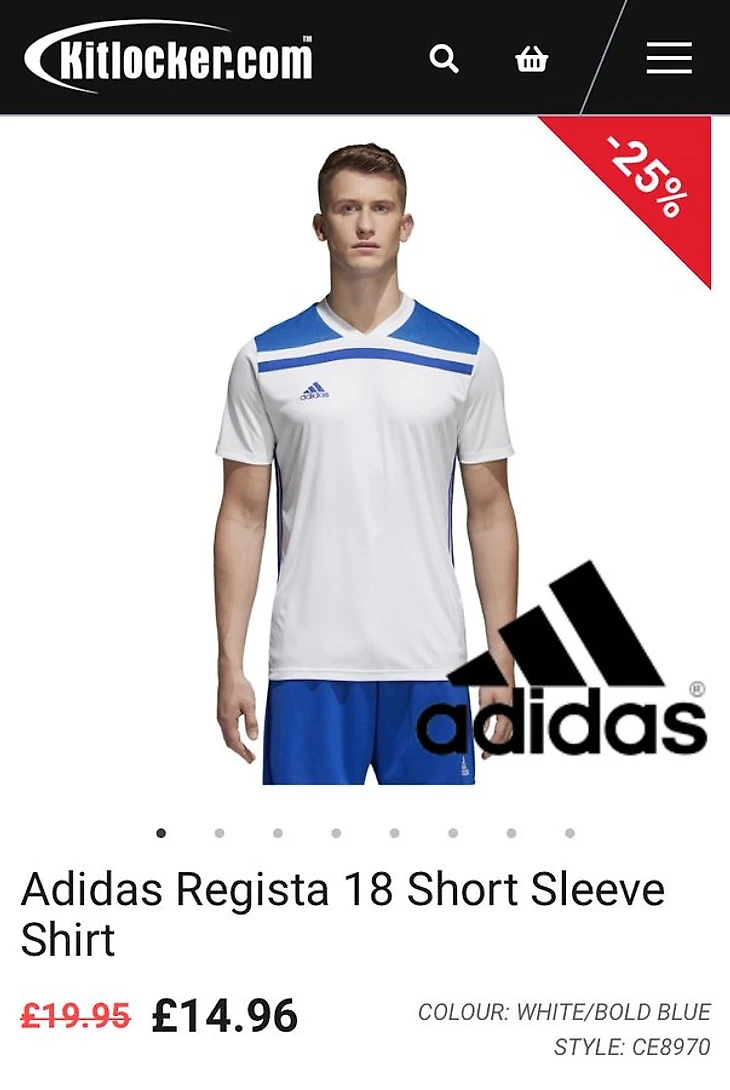The width and height of the screenshot is (730, 1090).
Task: Open the Regista 18 shirt product image
Action: (x=365, y=460)
